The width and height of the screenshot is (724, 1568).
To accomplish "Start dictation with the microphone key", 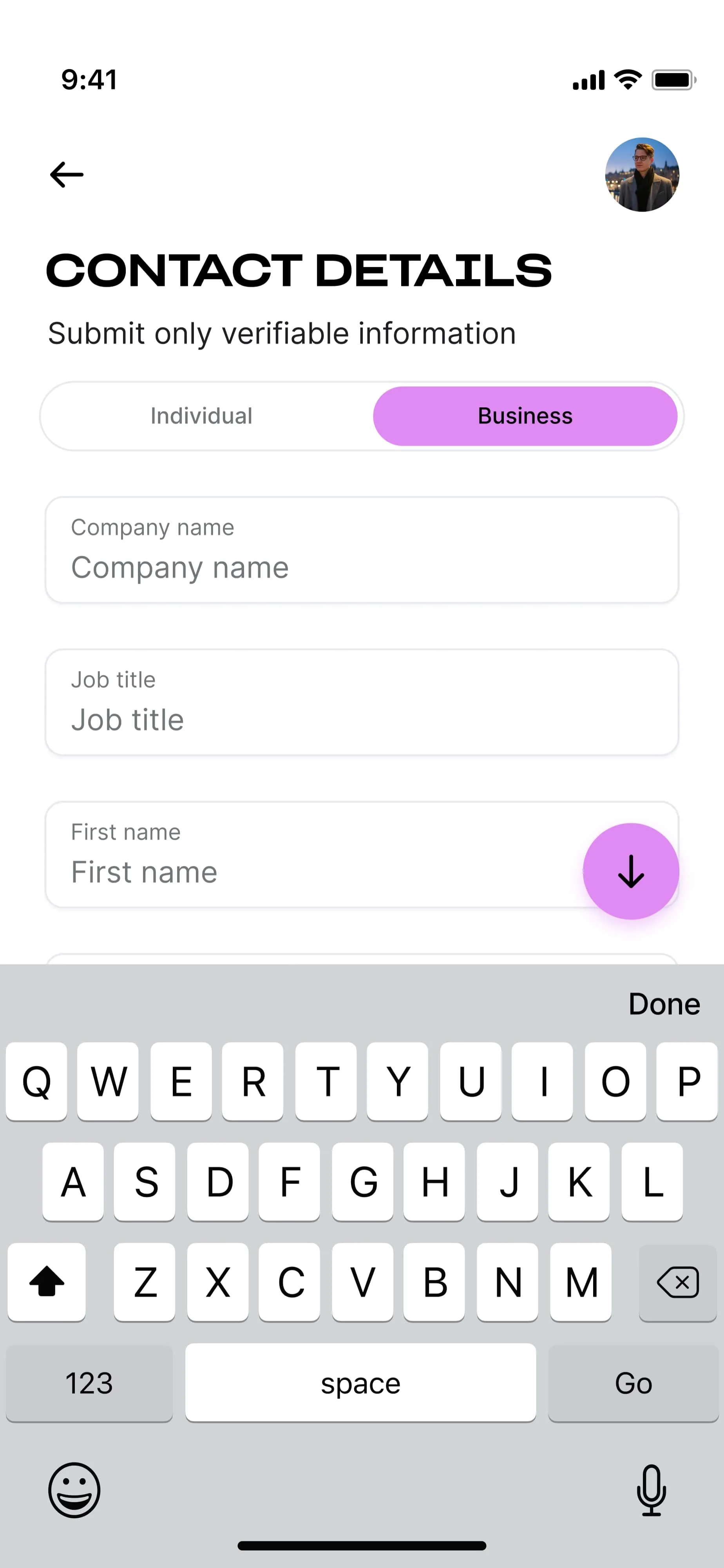I will 651,1490.
